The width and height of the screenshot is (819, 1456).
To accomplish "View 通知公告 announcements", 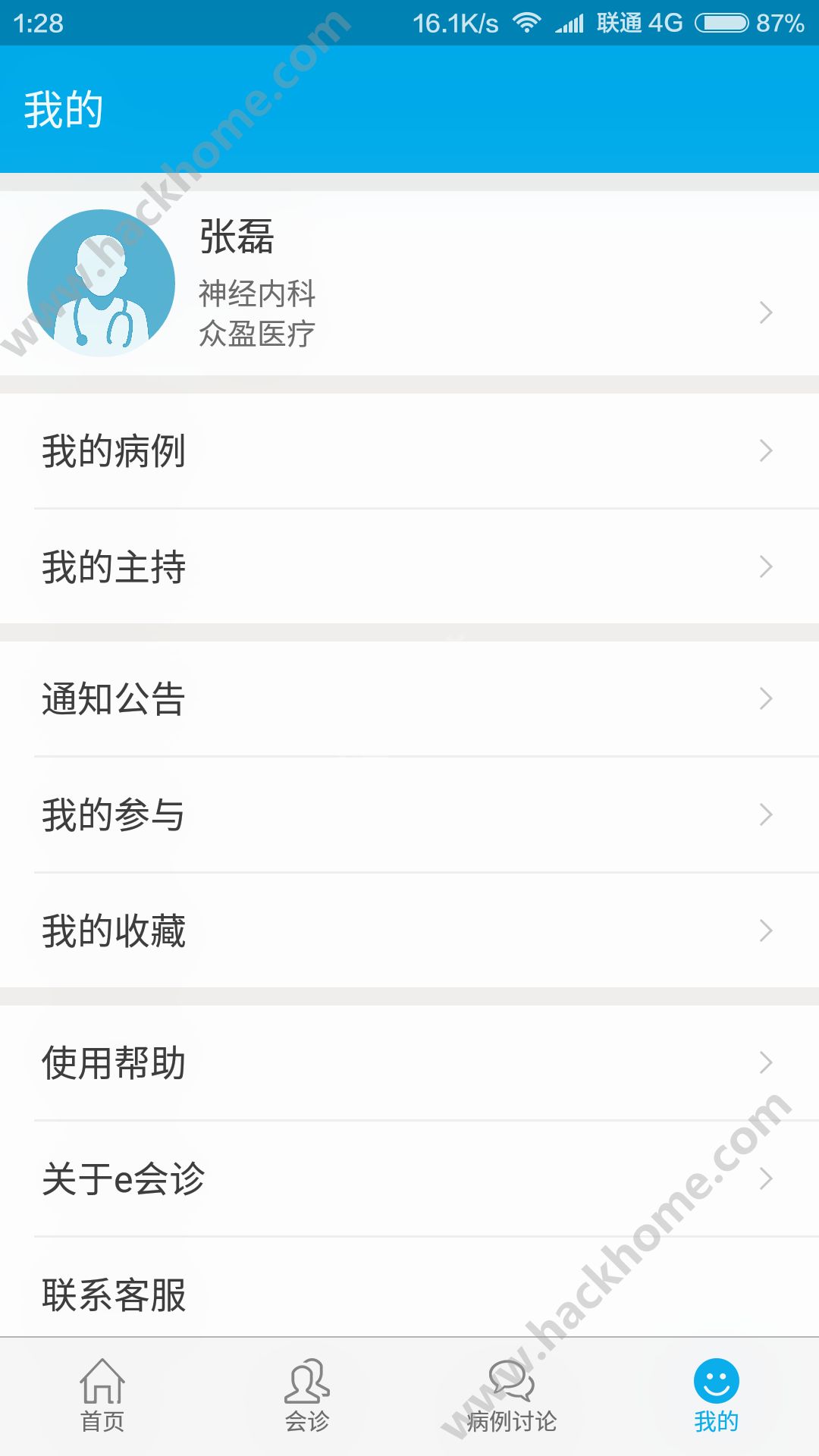I will (x=409, y=698).
